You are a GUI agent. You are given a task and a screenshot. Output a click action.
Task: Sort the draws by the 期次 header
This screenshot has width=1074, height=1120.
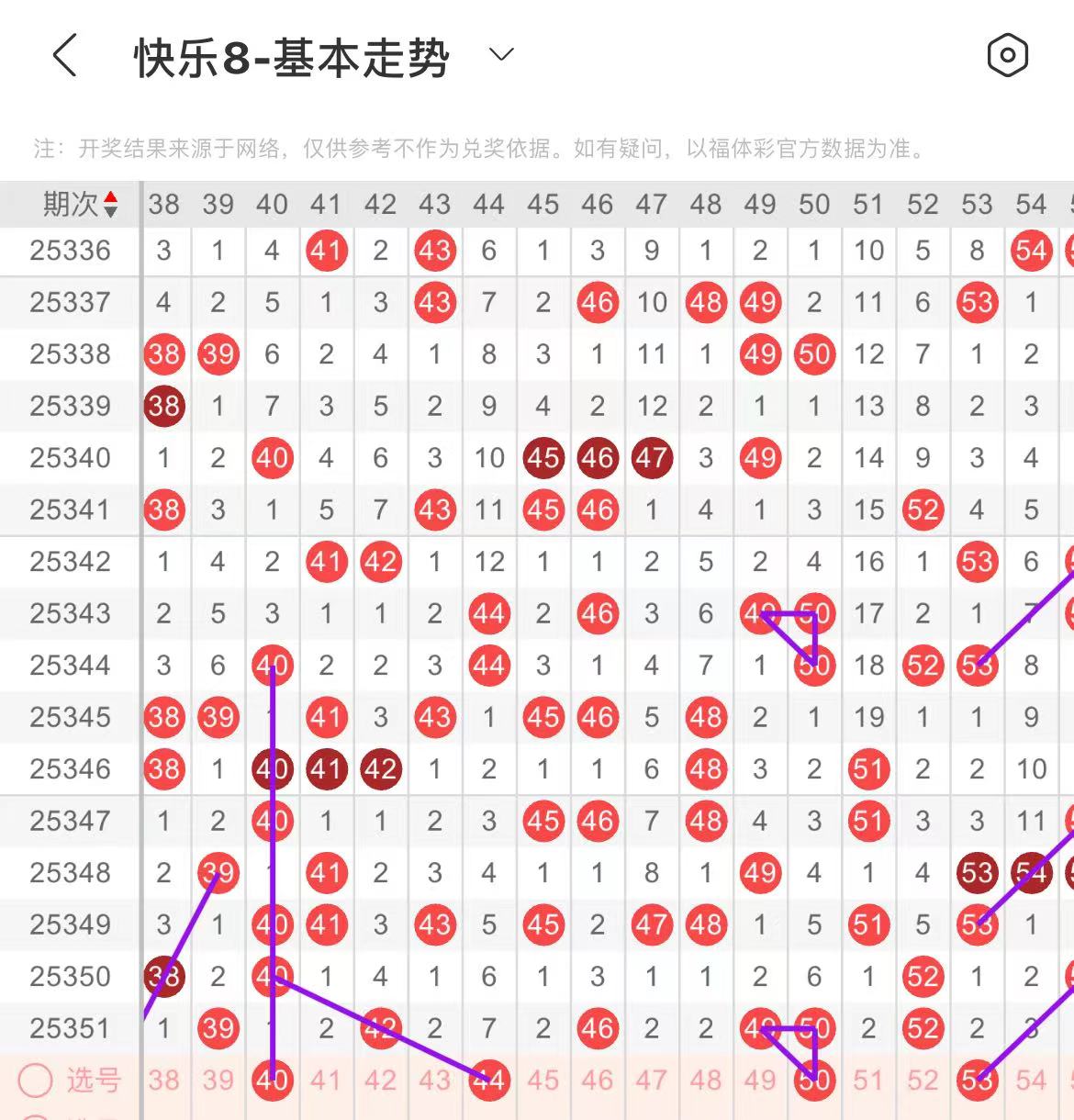[81, 204]
